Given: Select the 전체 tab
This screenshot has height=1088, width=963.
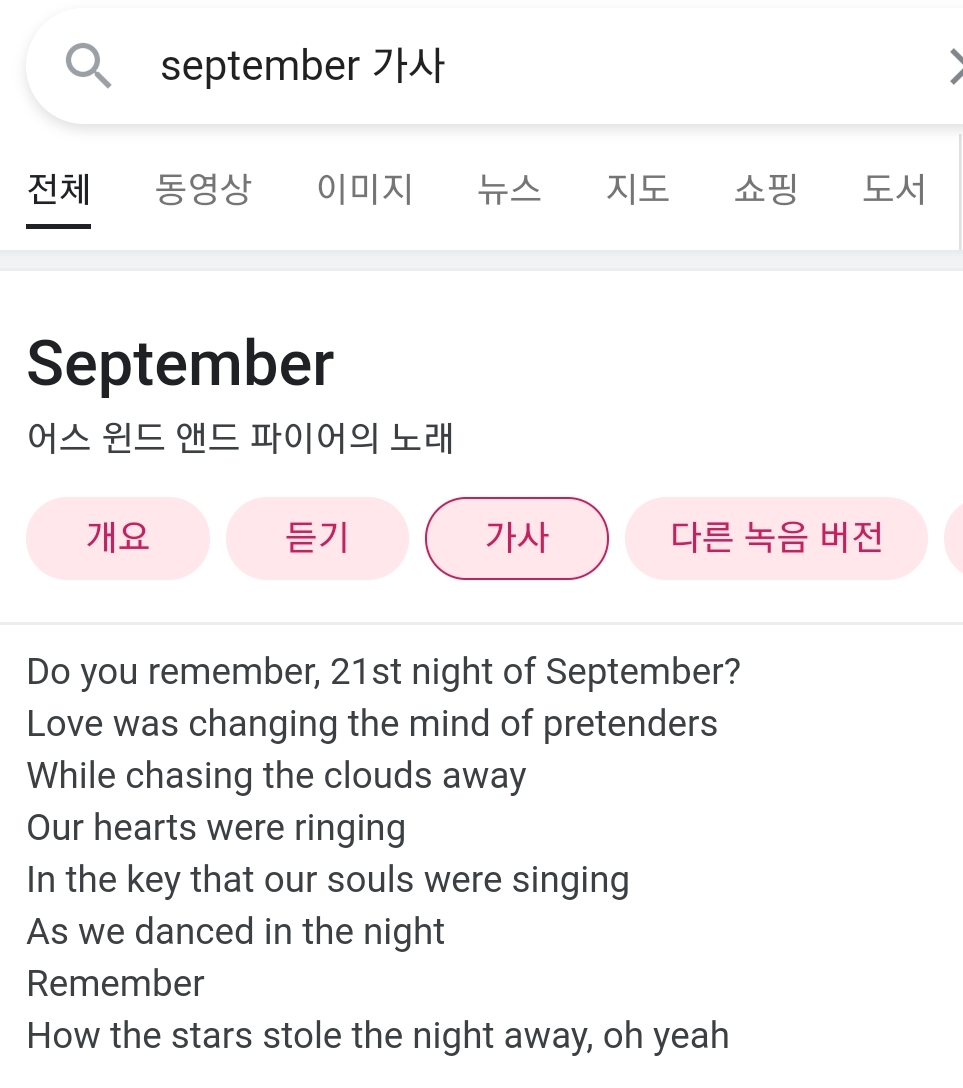Looking at the screenshot, I should click(x=59, y=189).
